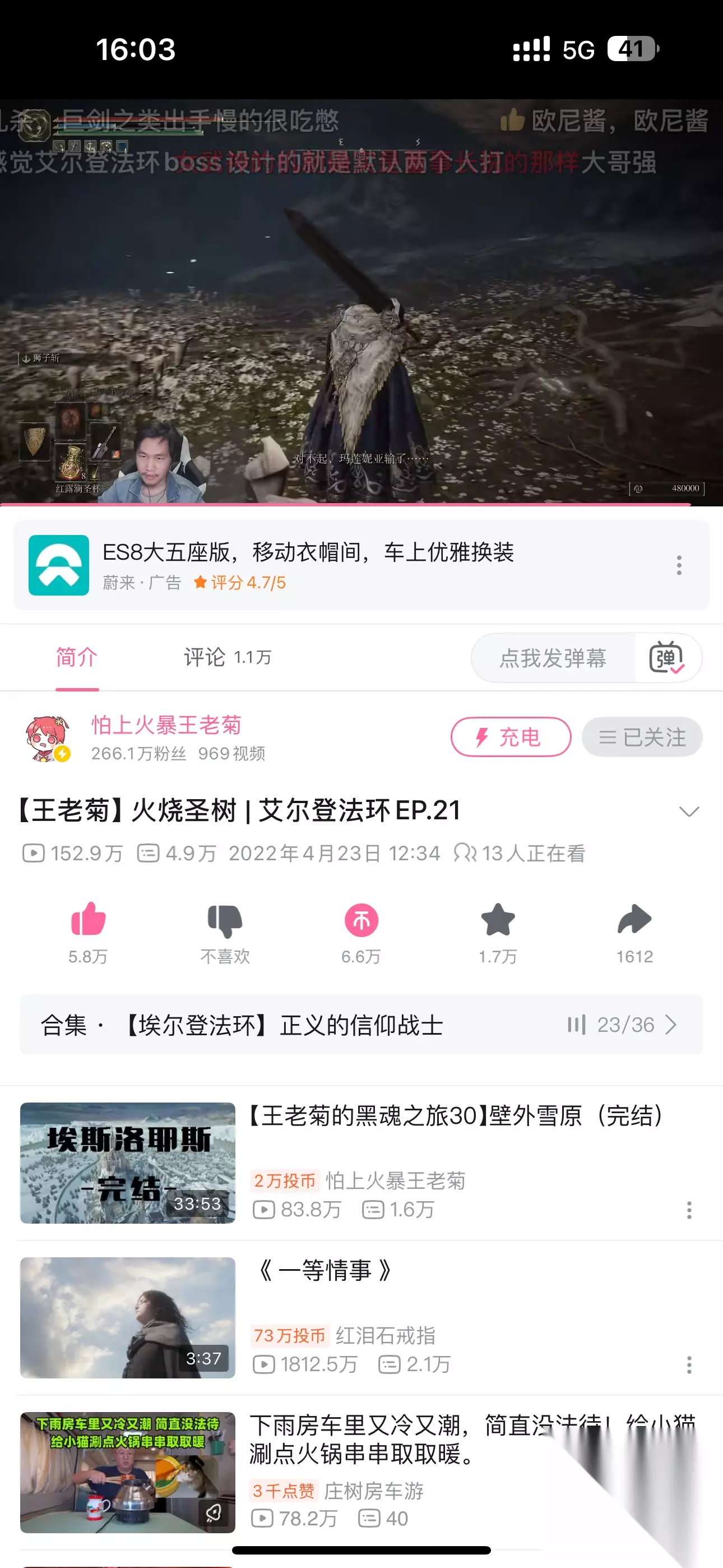Open uploader 怕上火暴王老菊's profile
Viewport: 723px width, 1568px height.
click(x=166, y=725)
